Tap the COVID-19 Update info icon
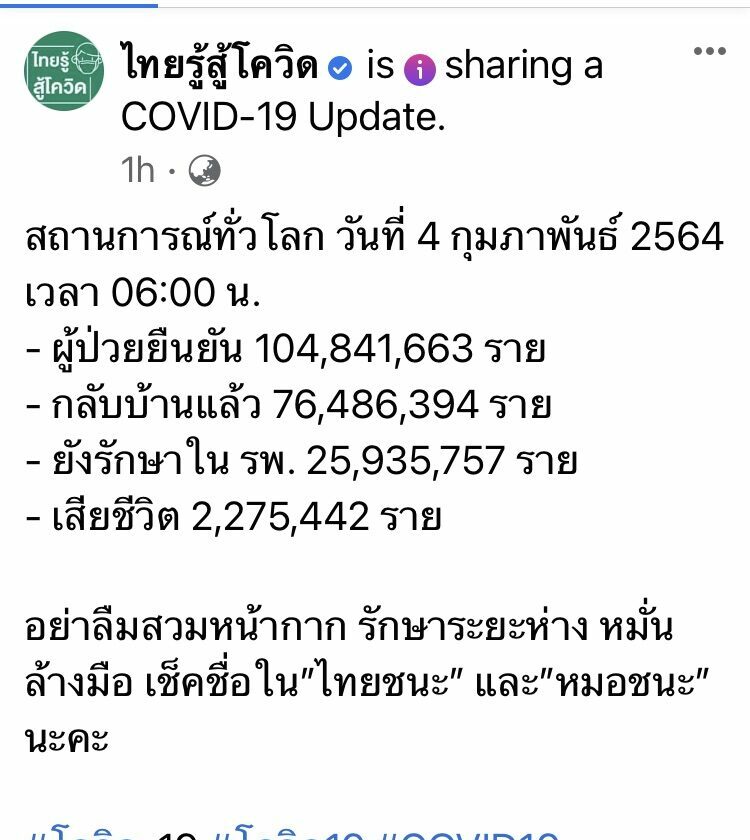750x840 pixels. pyautogui.click(x=420, y=69)
